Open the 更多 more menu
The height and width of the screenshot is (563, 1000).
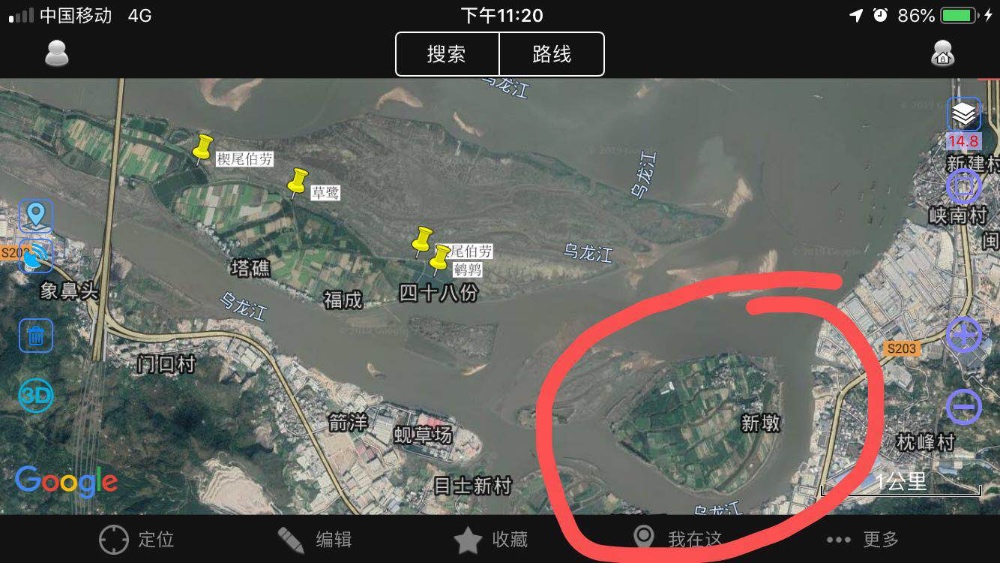862,540
